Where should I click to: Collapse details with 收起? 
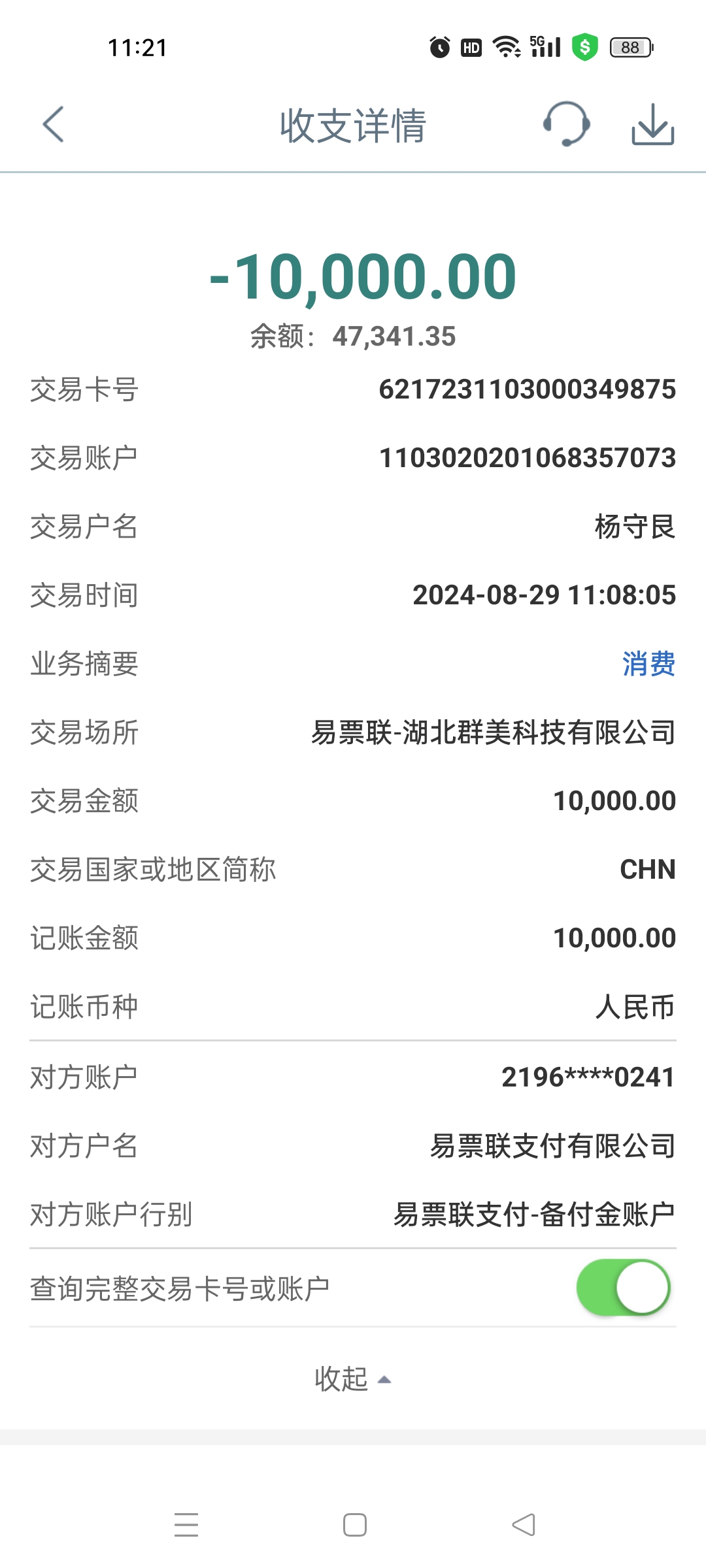click(353, 1379)
